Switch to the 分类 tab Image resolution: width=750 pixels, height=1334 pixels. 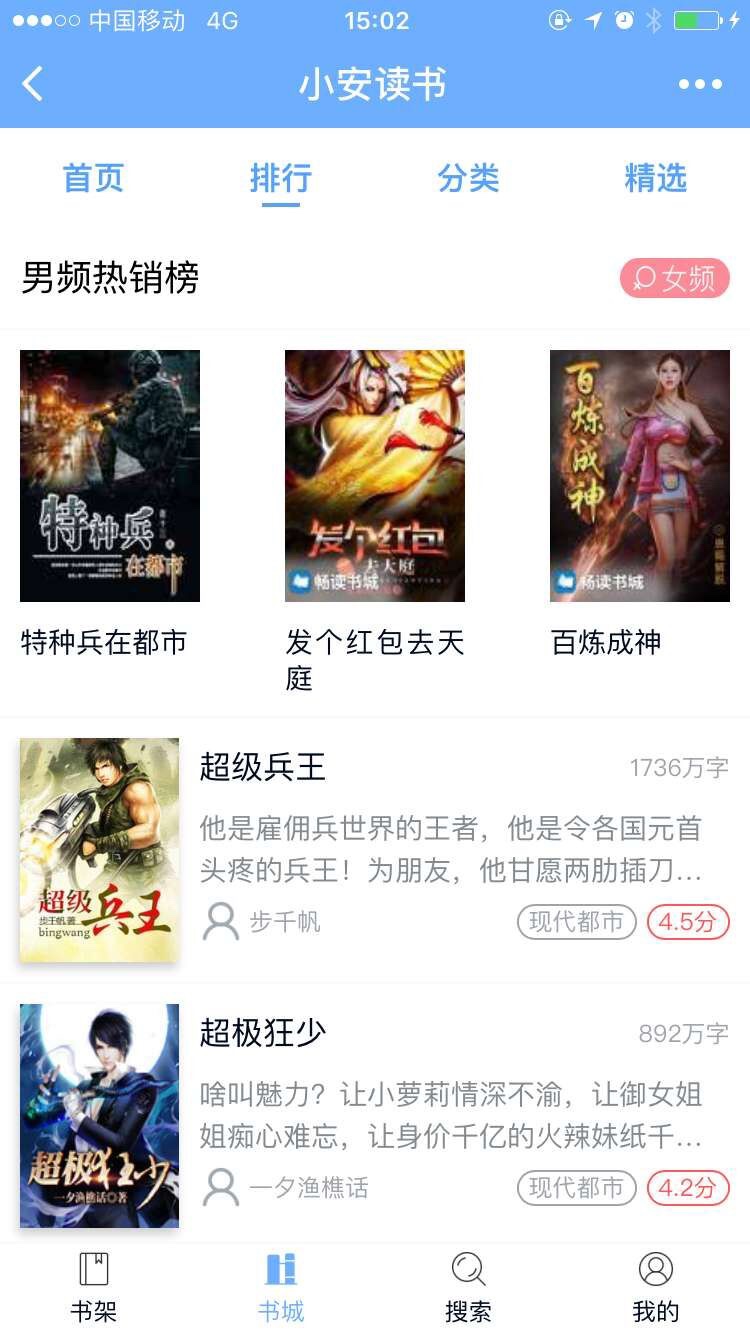pyautogui.click(x=468, y=178)
